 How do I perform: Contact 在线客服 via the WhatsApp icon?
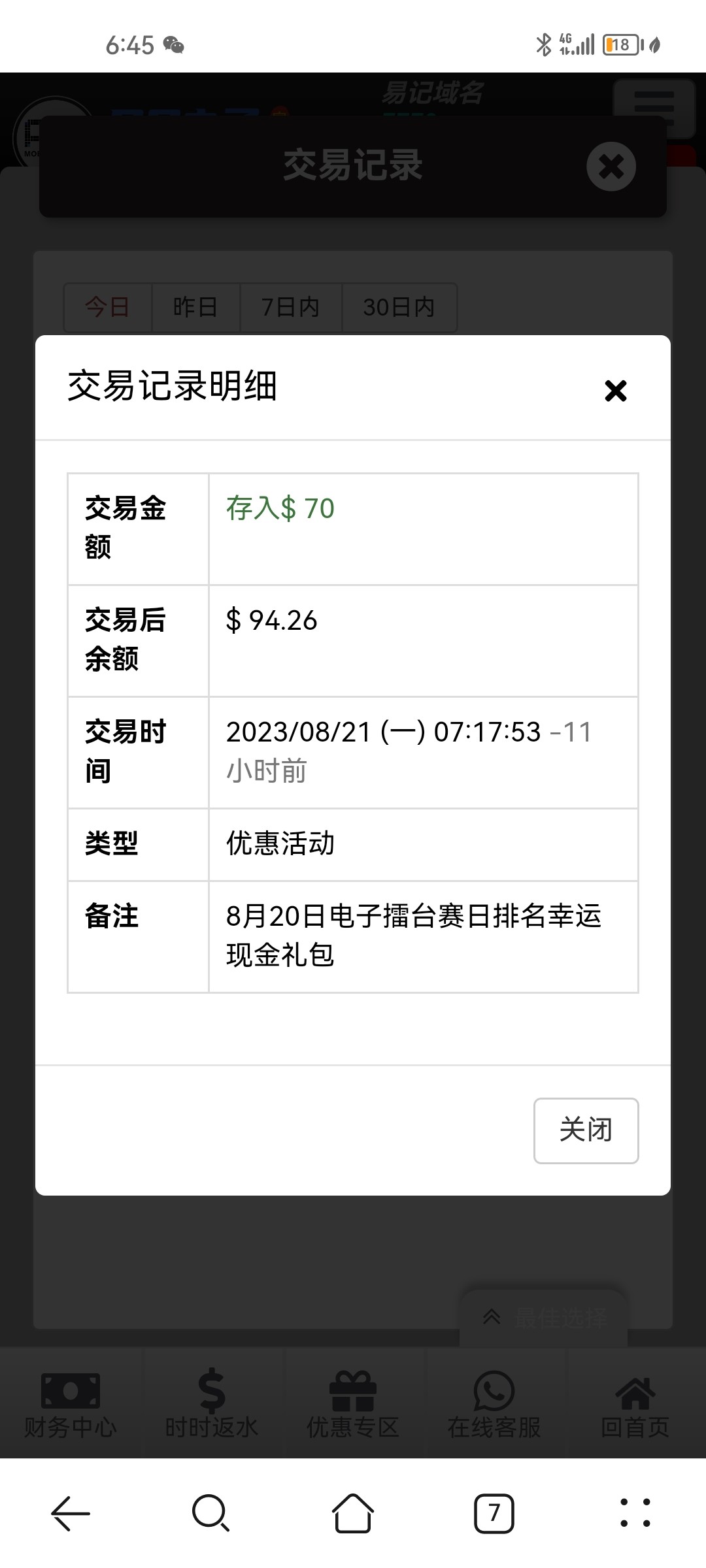pyautogui.click(x=494, y=1398)
